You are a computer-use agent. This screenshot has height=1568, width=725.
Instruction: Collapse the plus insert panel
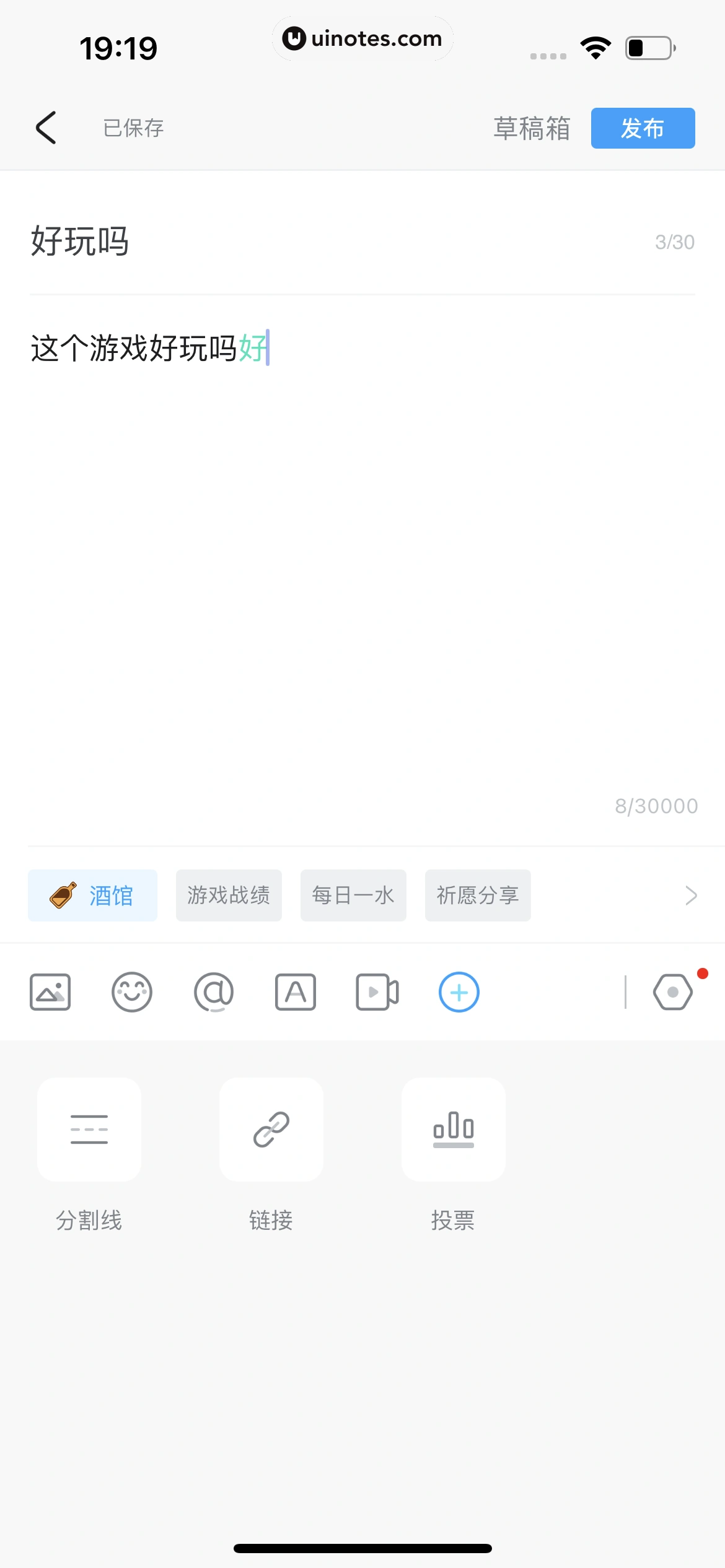click(459, 991)
